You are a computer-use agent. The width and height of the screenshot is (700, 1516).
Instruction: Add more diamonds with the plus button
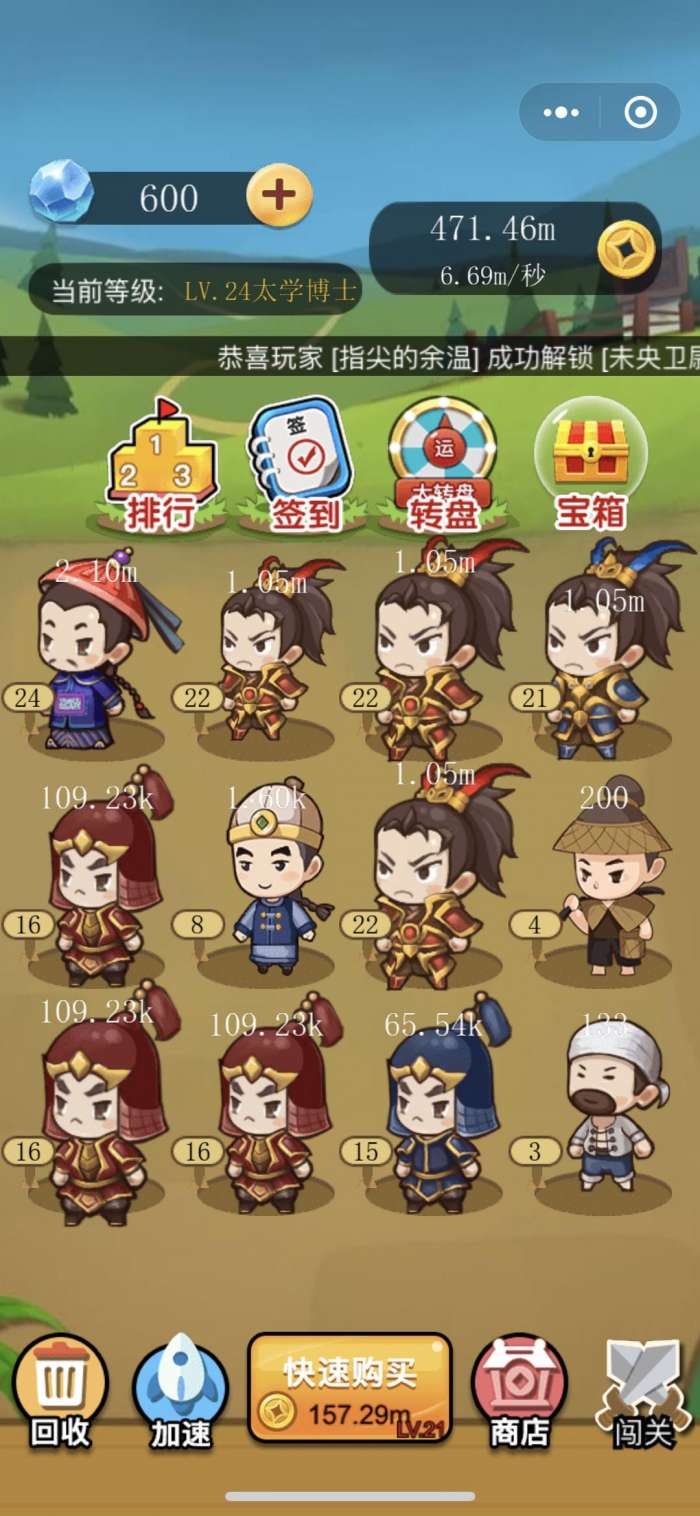[279, 194]
